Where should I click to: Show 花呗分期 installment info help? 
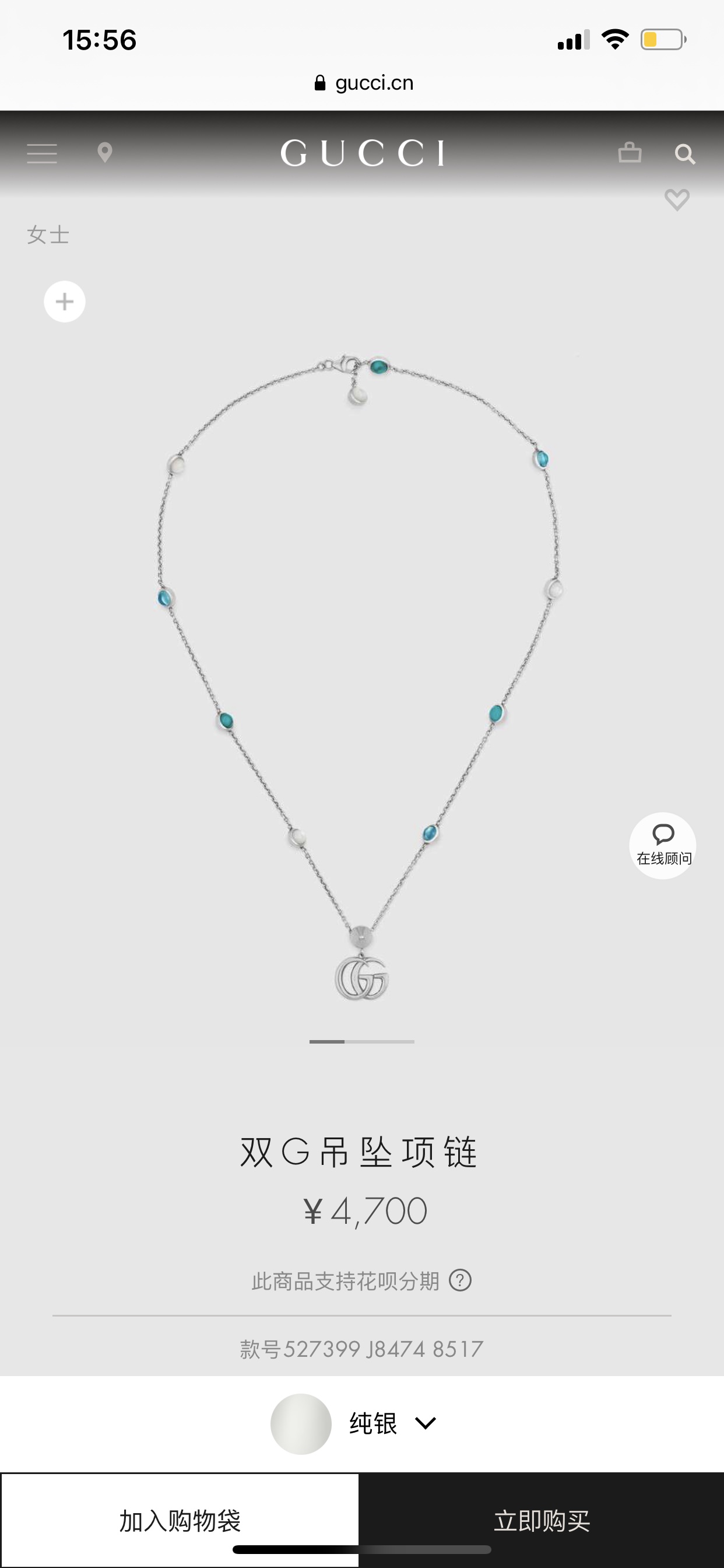tap(460, 1280)
